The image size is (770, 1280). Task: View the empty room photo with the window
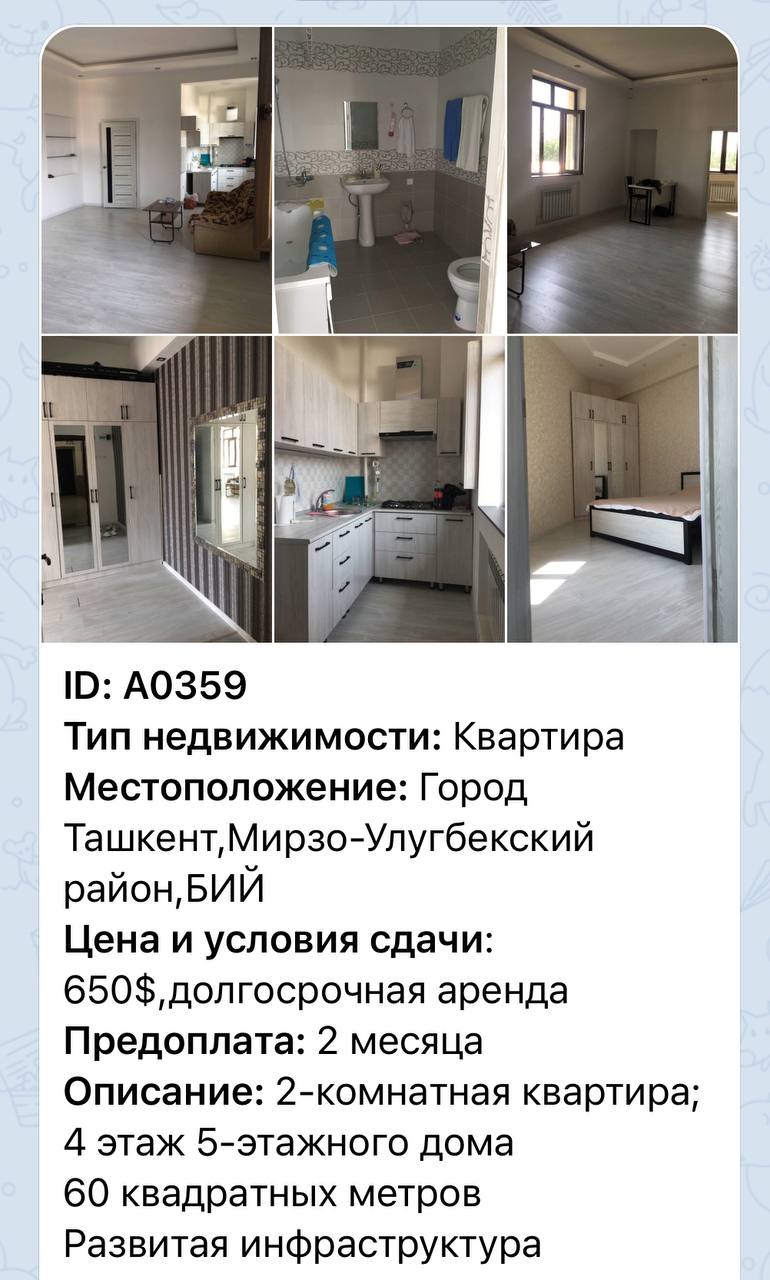click(x=623, y=180)
